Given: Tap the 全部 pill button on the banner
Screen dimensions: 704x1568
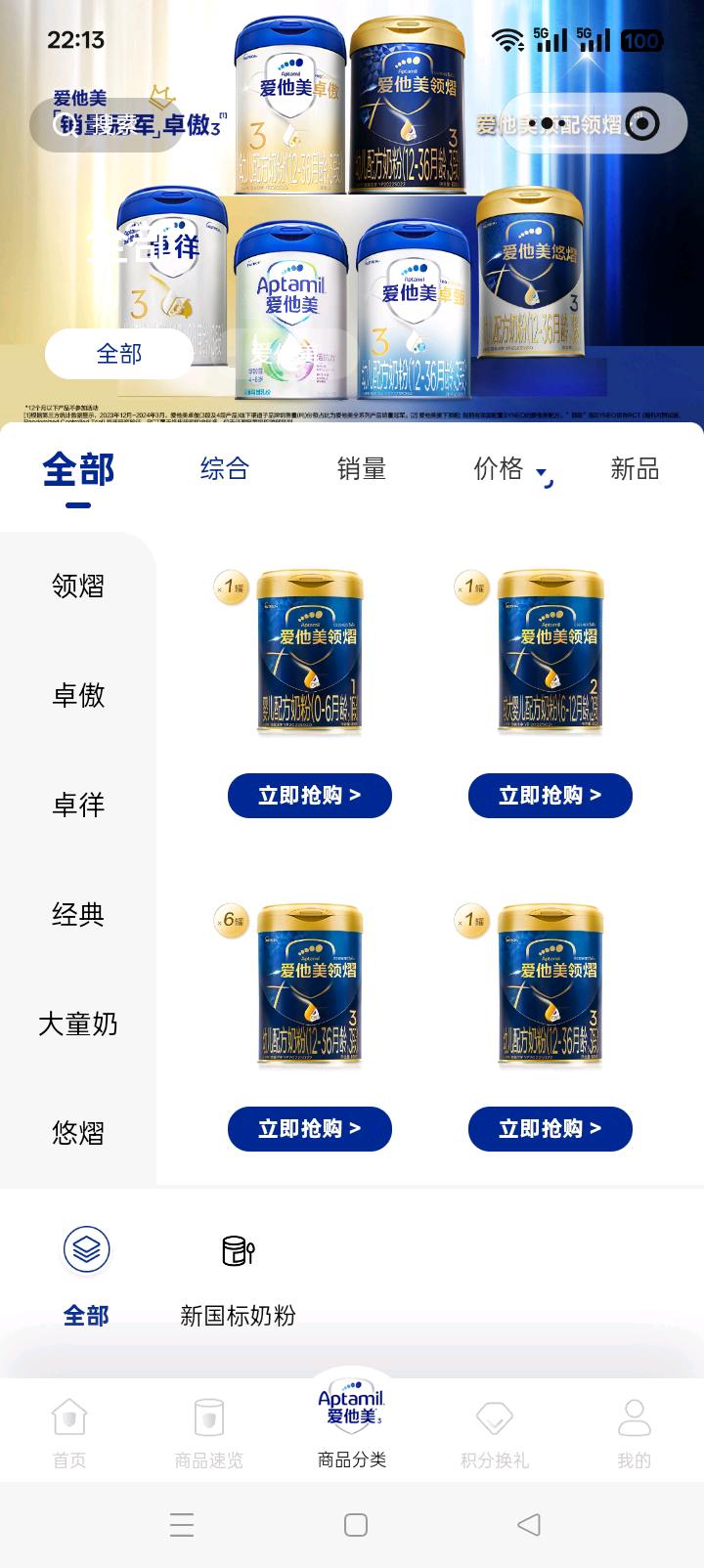Looking at the screenshot, I should (118, 354).
